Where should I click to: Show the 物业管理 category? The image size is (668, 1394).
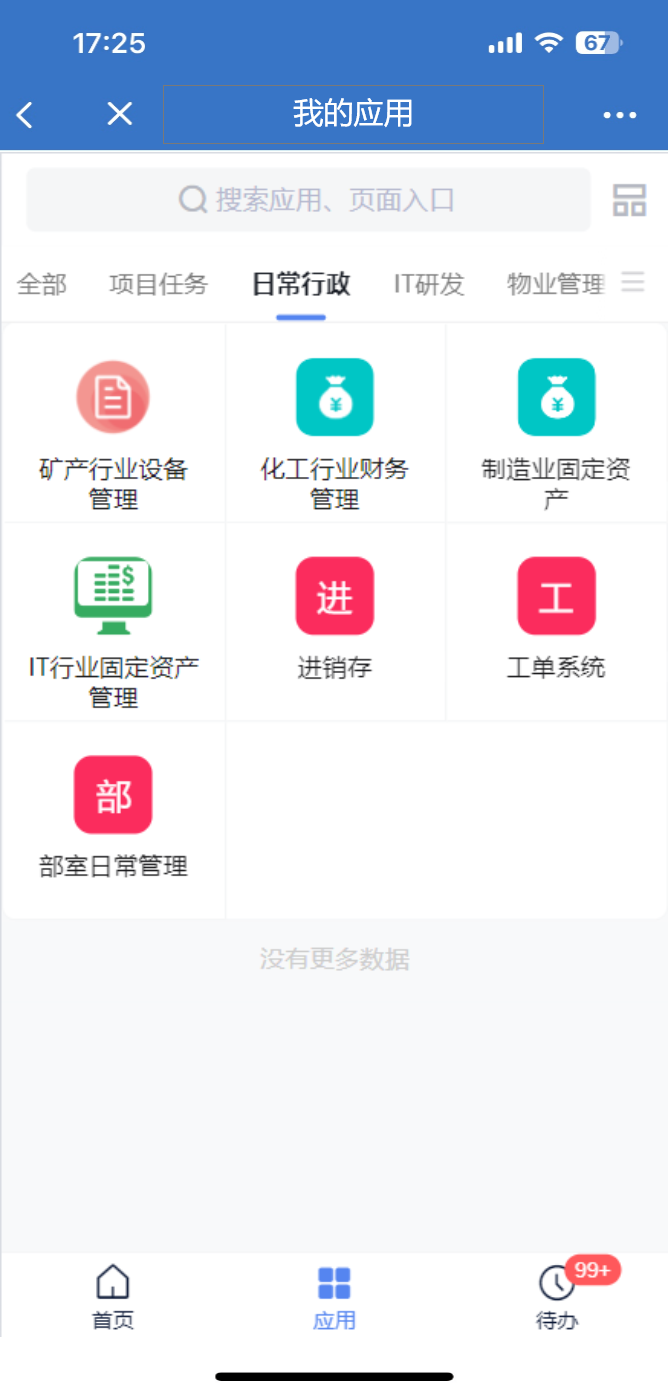tap(555, 284)
